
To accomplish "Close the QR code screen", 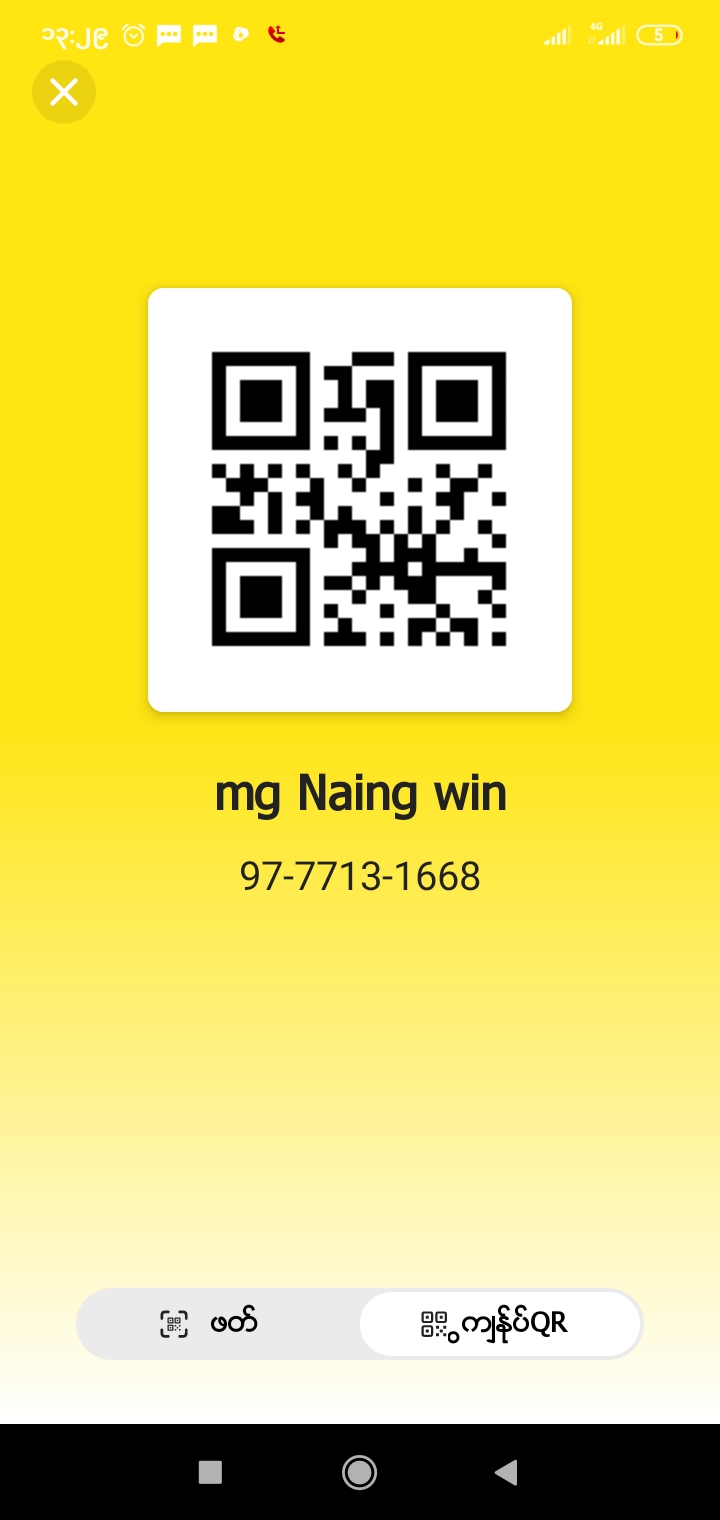I will (64, 93).
